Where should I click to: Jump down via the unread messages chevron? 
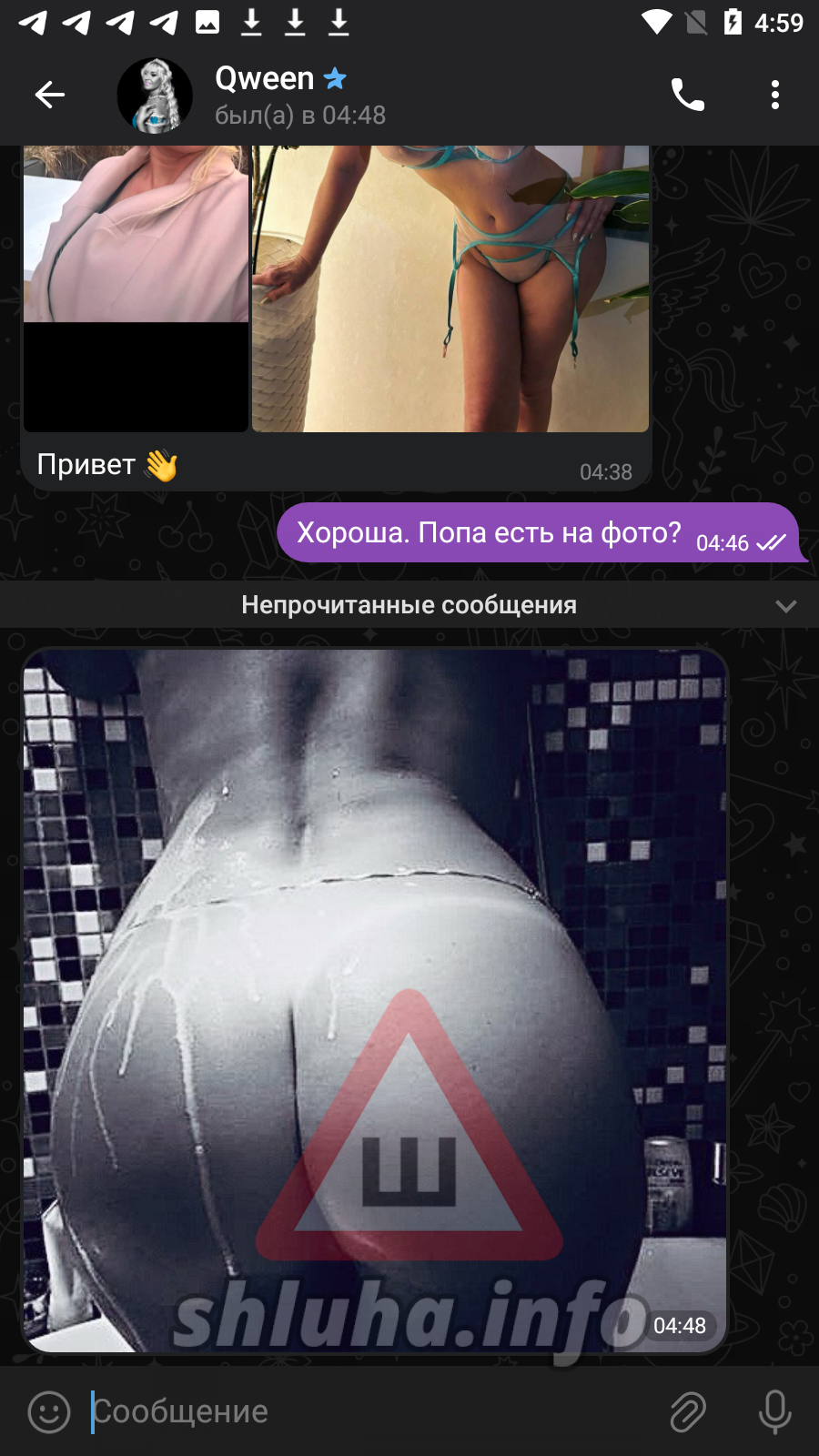click(785, 606)
